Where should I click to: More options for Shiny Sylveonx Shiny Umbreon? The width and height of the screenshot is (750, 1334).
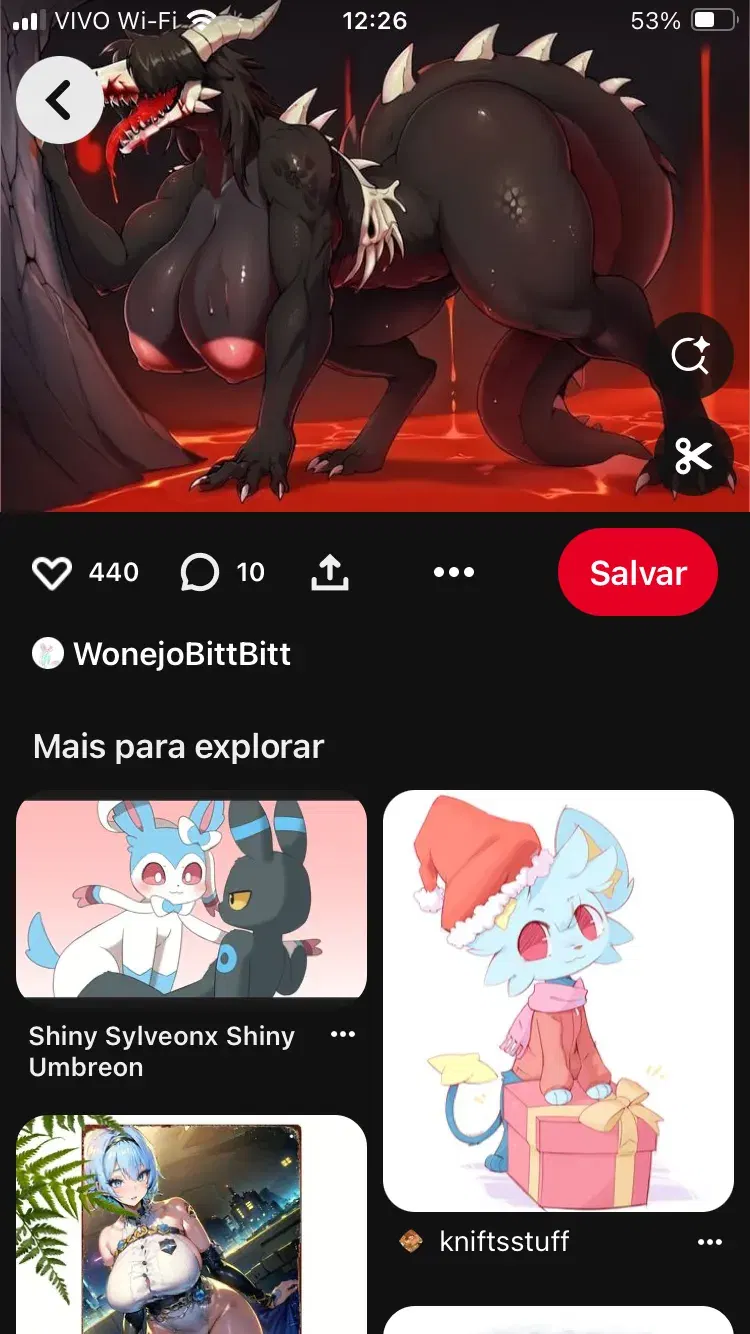point(343,1034)
